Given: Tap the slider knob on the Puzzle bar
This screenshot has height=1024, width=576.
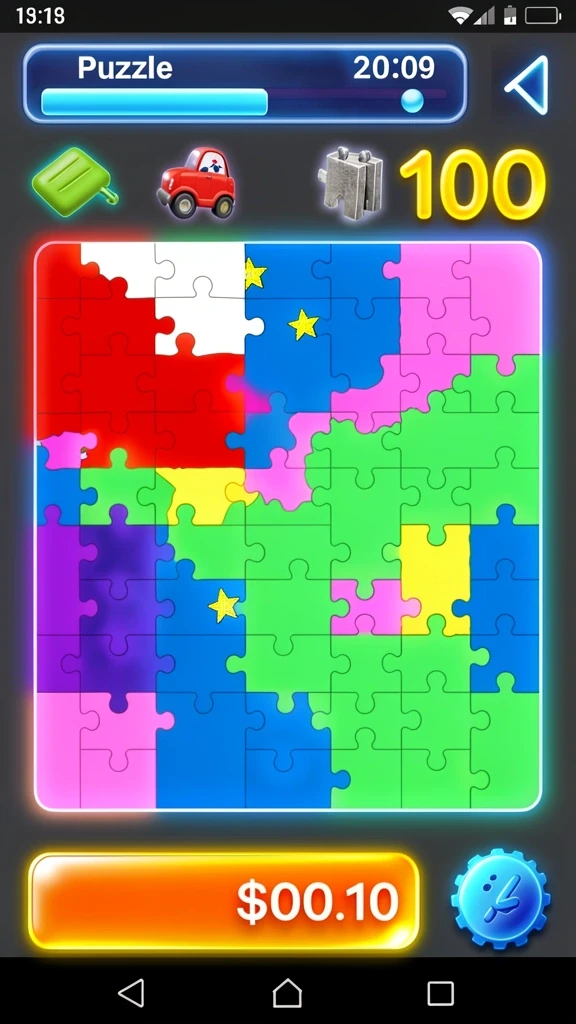Looking at the screenshot, I should (x=412, y=101).
